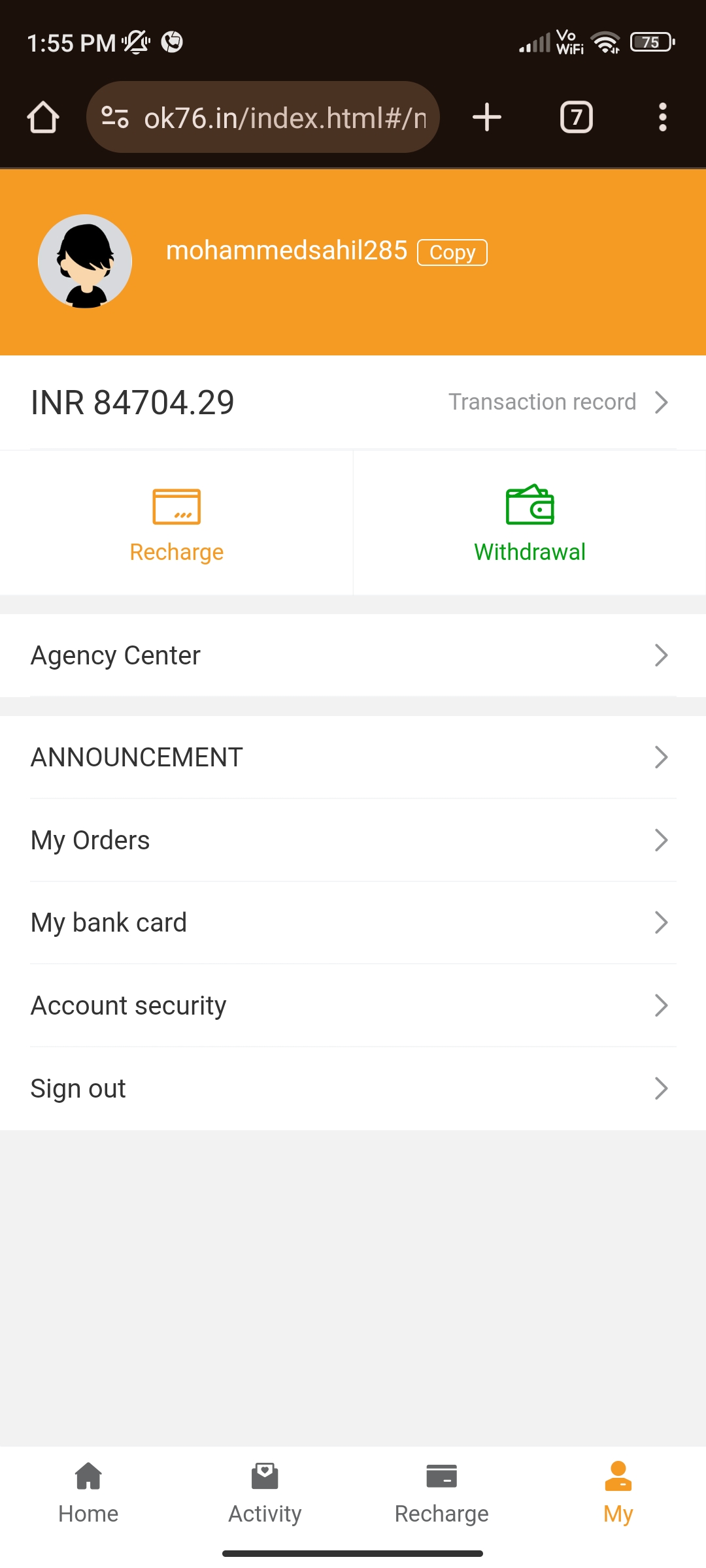Go to My Orders
Viewport: 706px width, 1568px height.
pyautogui.click(x=353, y=840)
